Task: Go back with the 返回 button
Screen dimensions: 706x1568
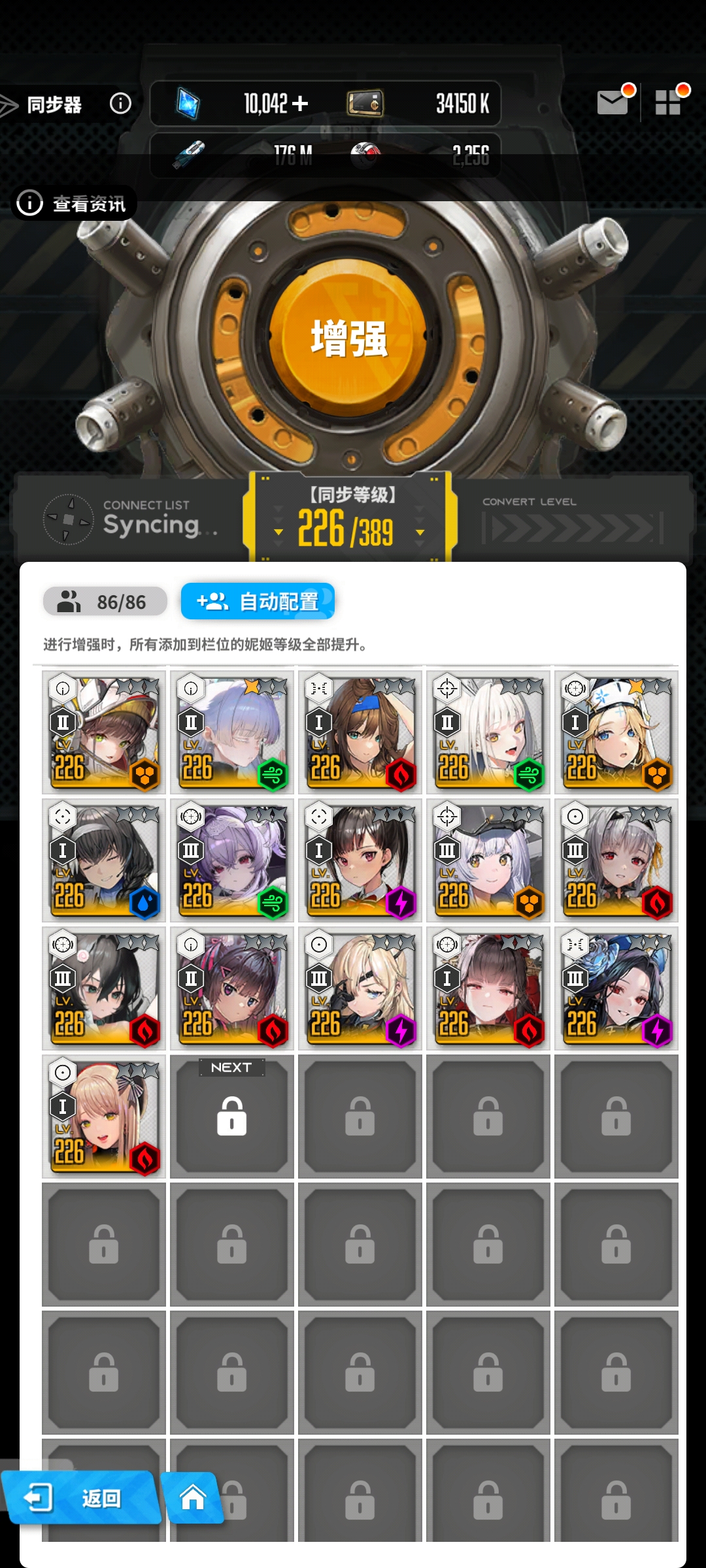Action: coord(82,1497)
